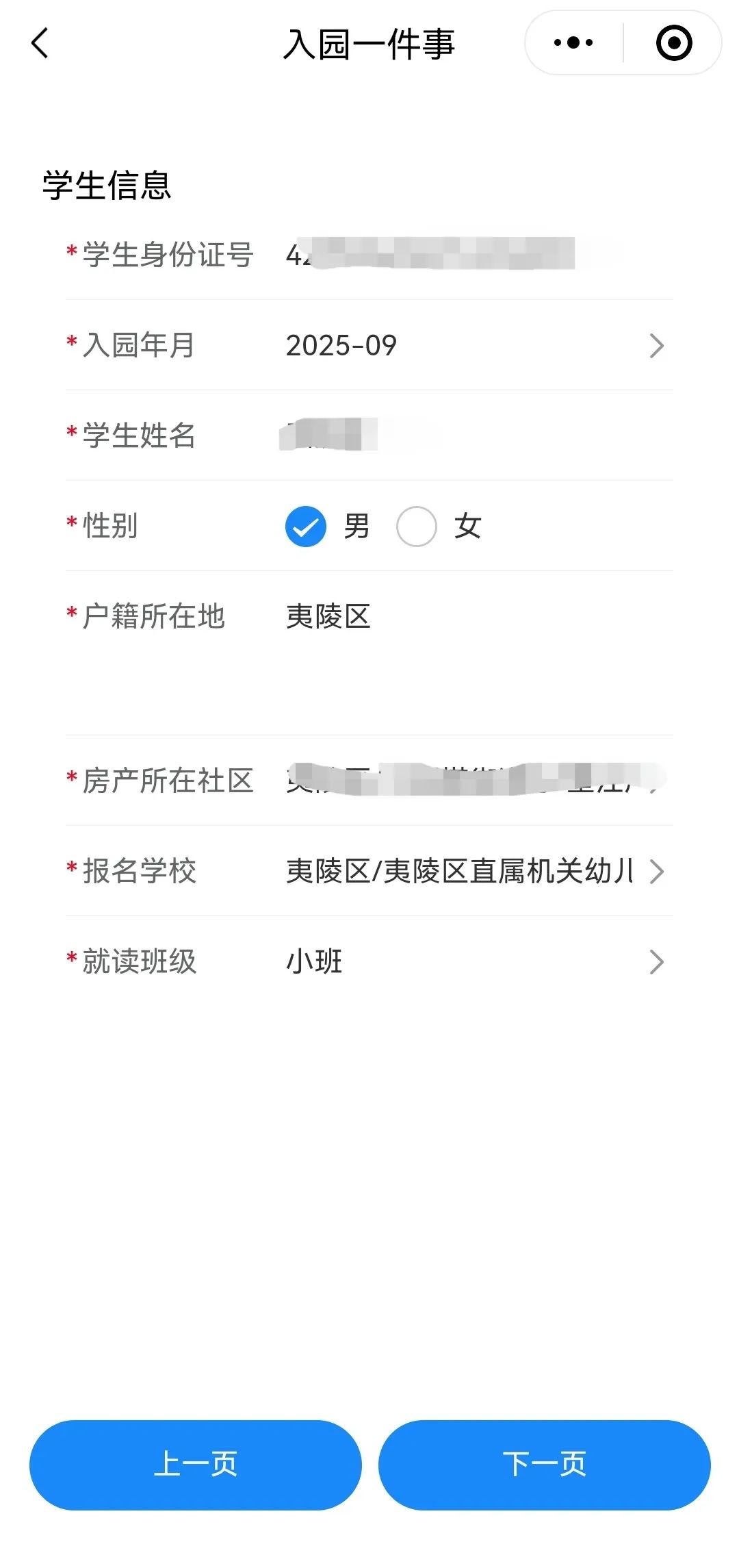Close the mini program via the circle icon
The width and height of the screenshot is (739, 1568).
point(674,43)
